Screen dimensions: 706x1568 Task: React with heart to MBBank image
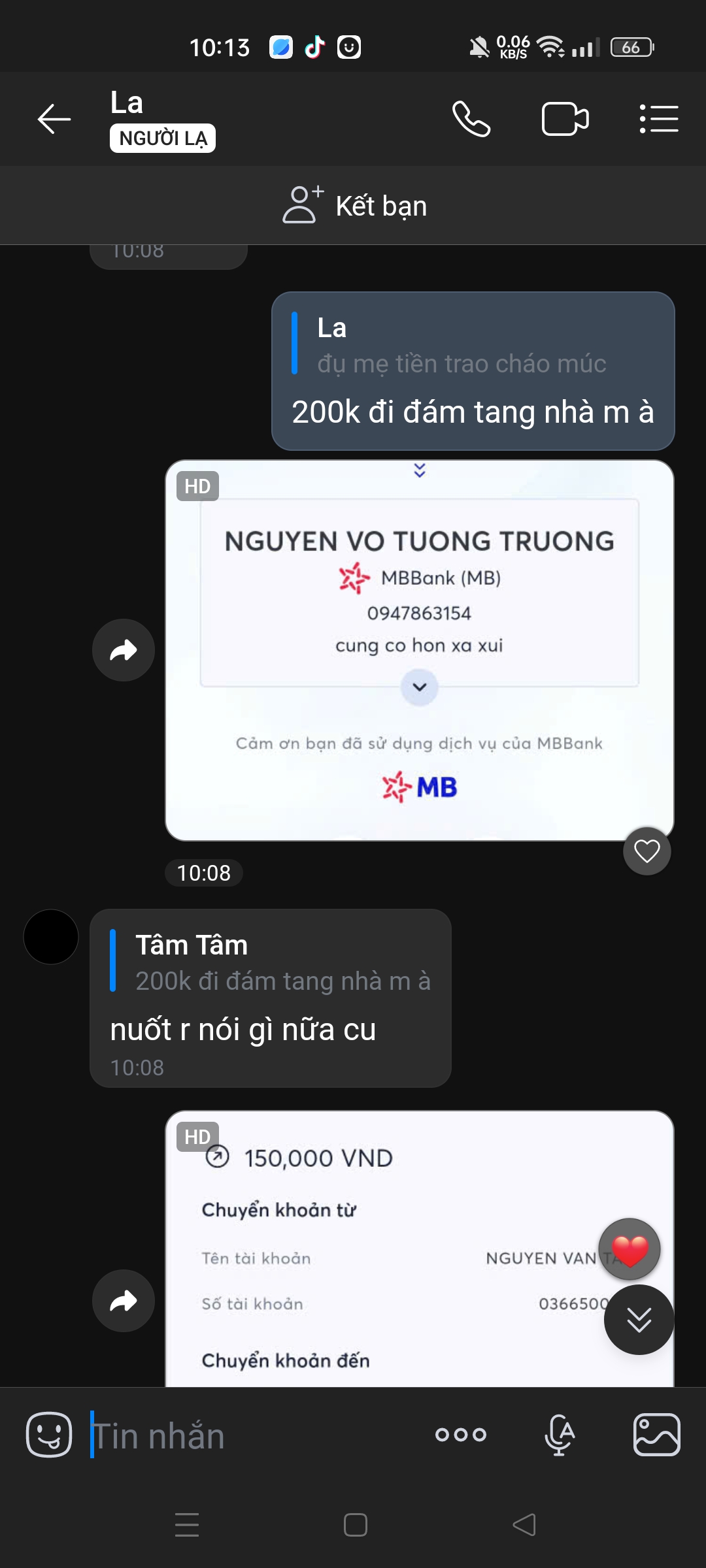click(x=647, y=851)
